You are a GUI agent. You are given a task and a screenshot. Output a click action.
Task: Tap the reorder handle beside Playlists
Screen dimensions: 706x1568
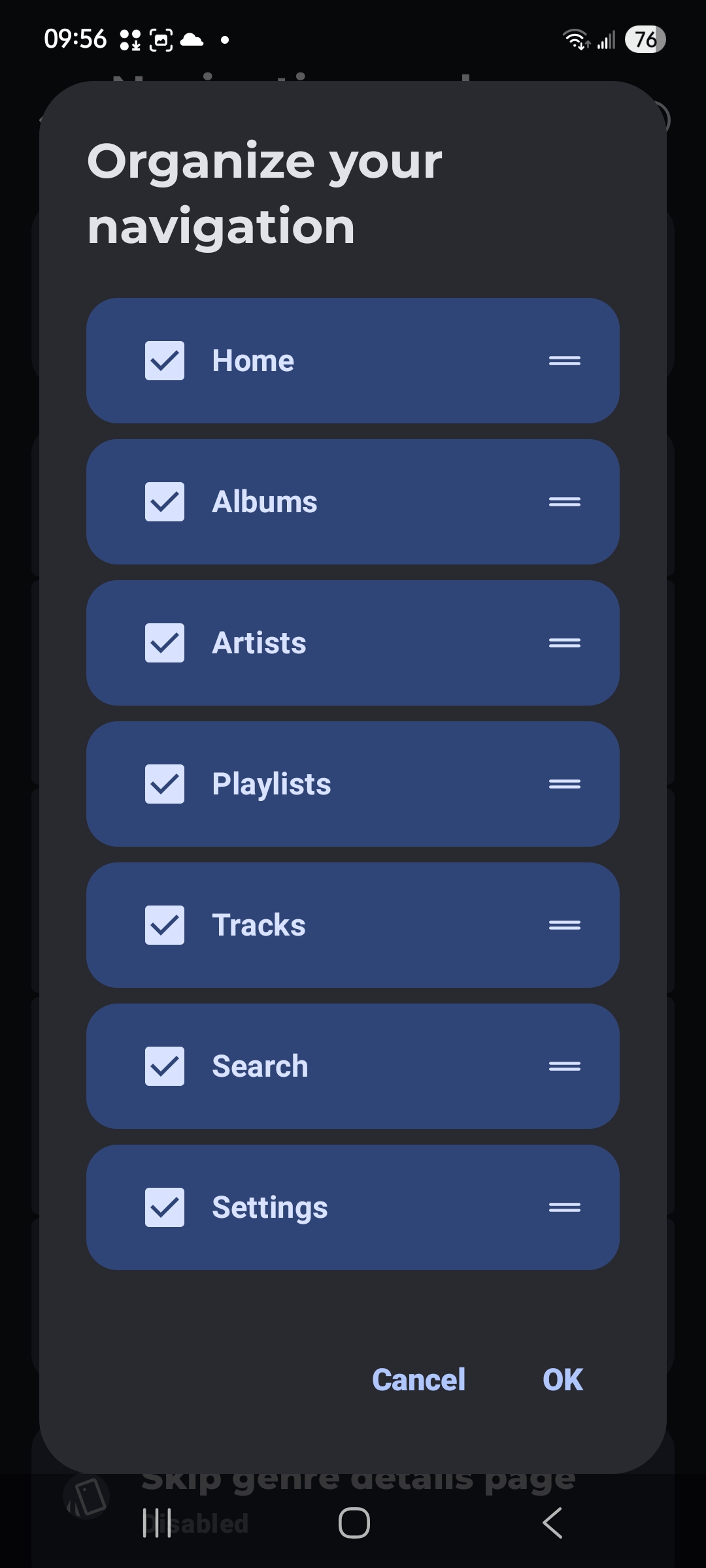[x=565, y=784]
